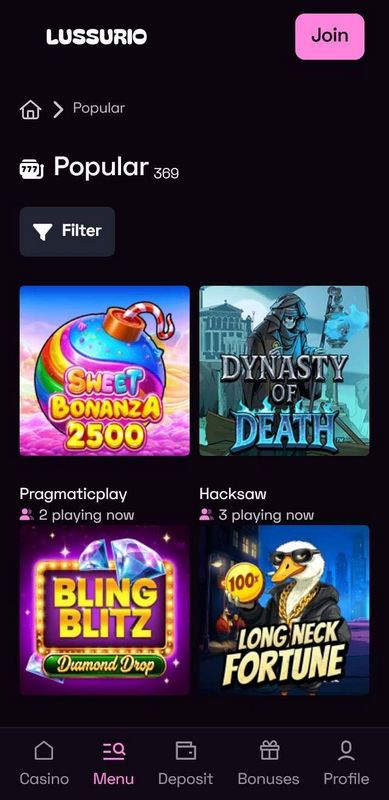
Task: Open the Menu tab
Action: click(x=113, y=763)
